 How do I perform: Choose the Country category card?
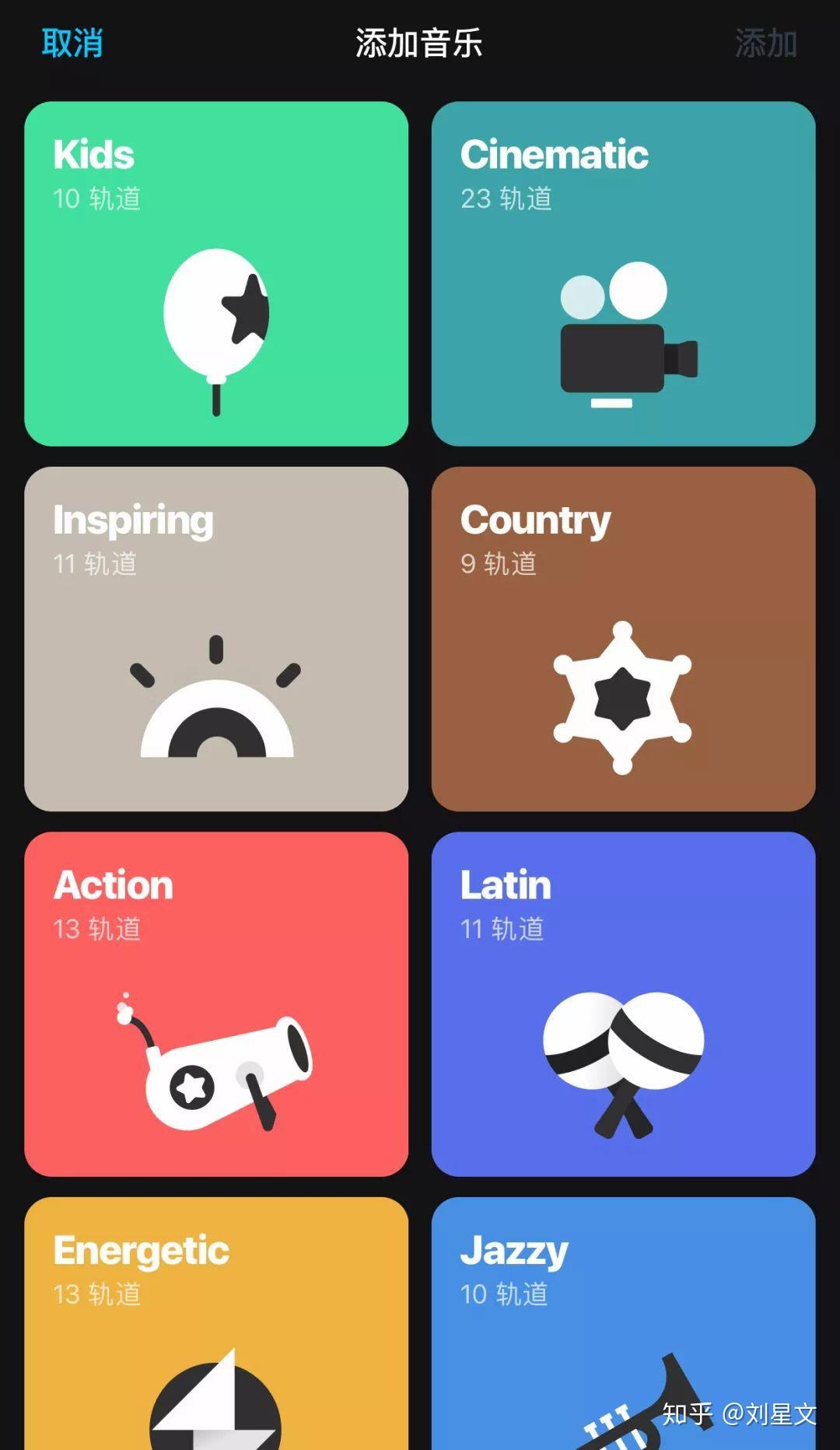[x=623, y=639]
